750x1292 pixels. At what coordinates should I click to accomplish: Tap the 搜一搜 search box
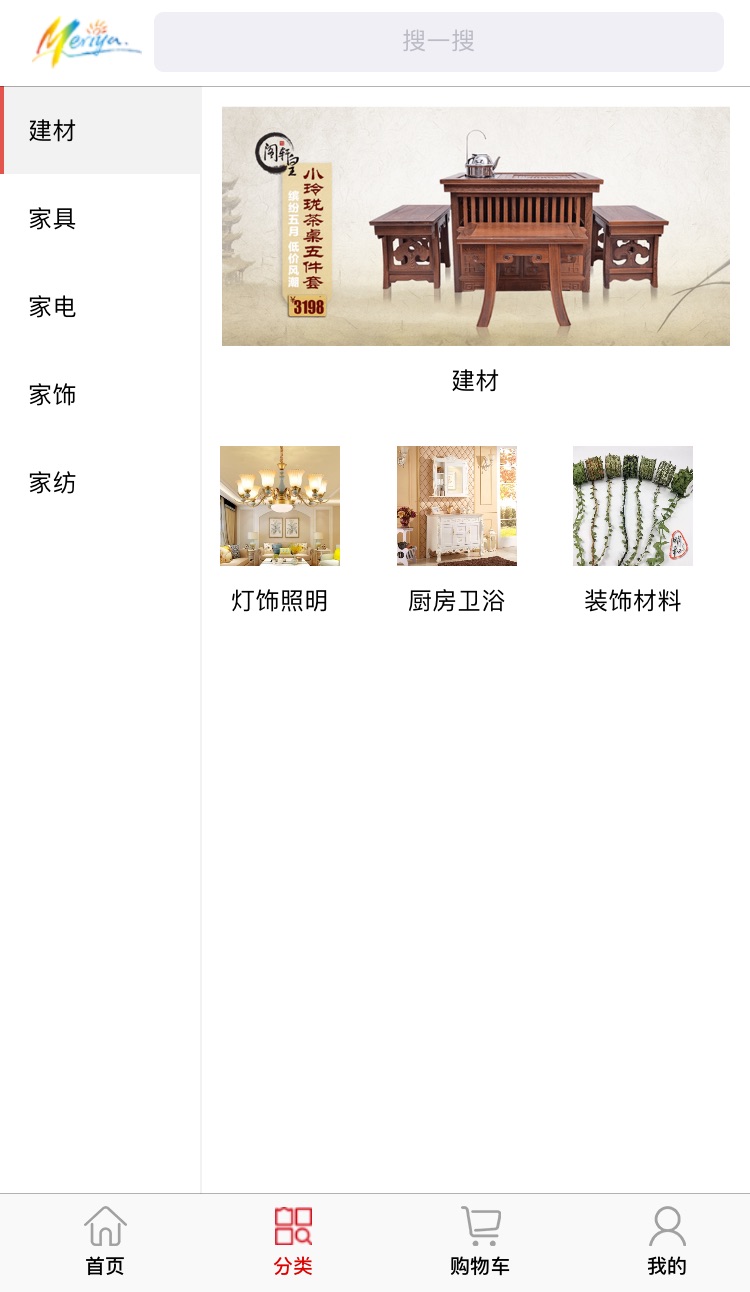438,42
